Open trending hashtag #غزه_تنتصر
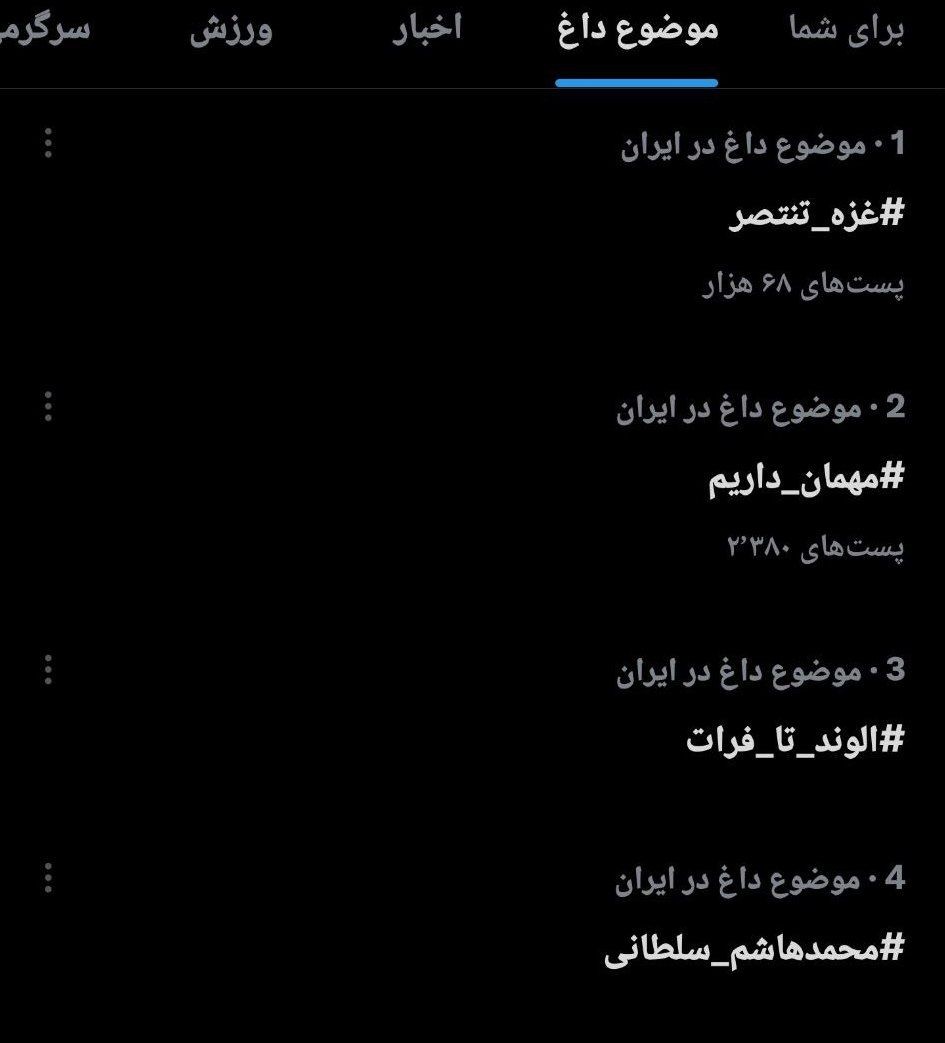This screenshot has width=945, height=1043. [817, 215]
